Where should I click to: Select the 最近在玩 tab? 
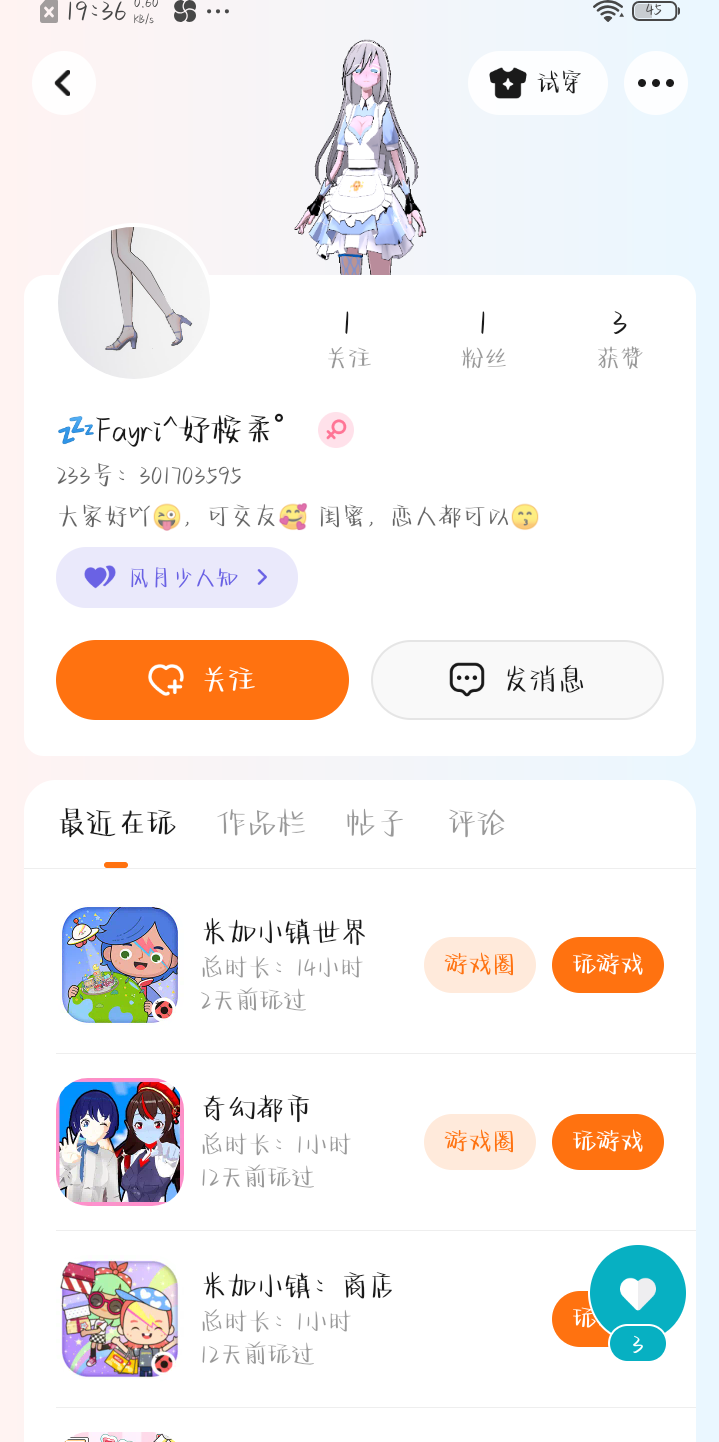[x=117, y=823]
